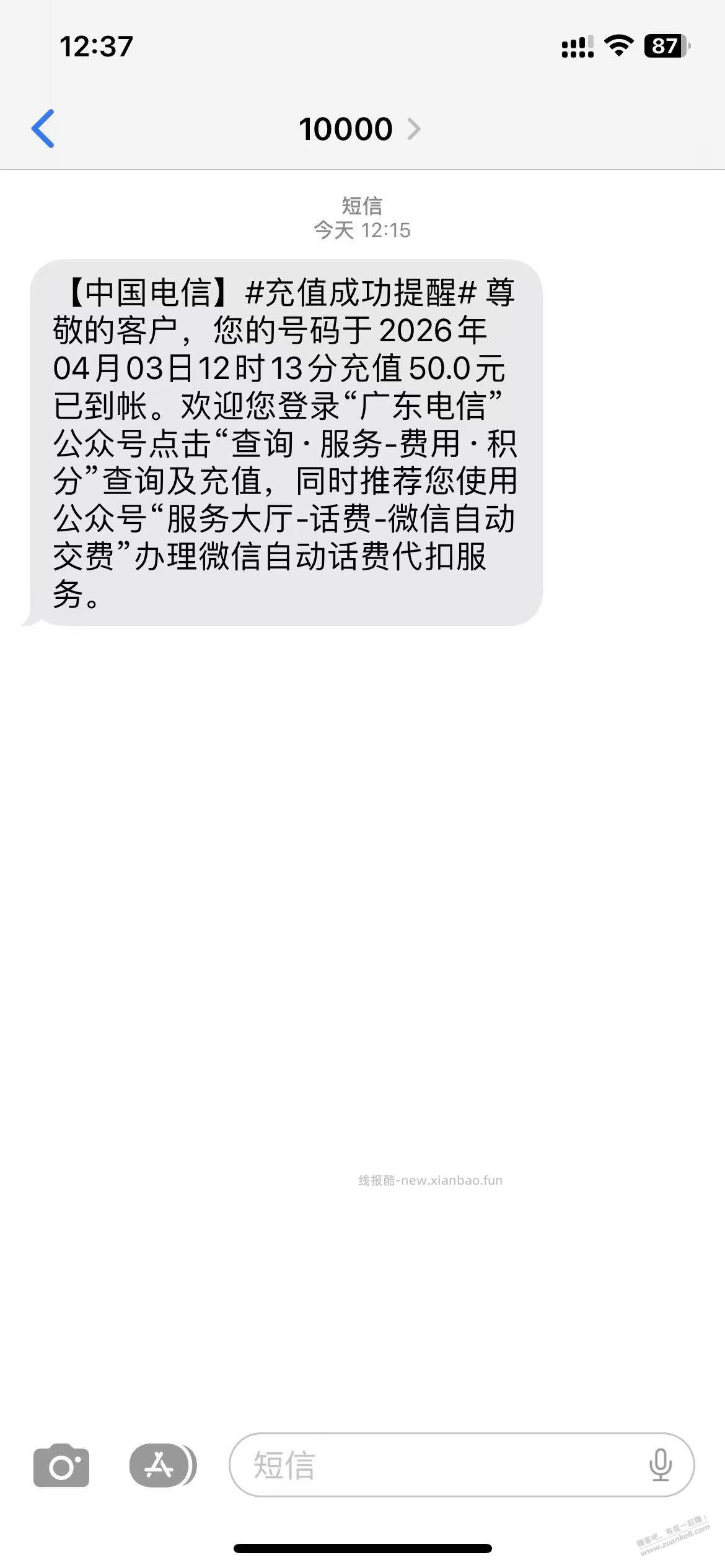Open the 10000 conversation header
Viewport: 725px width, 1568px height.
345,128
